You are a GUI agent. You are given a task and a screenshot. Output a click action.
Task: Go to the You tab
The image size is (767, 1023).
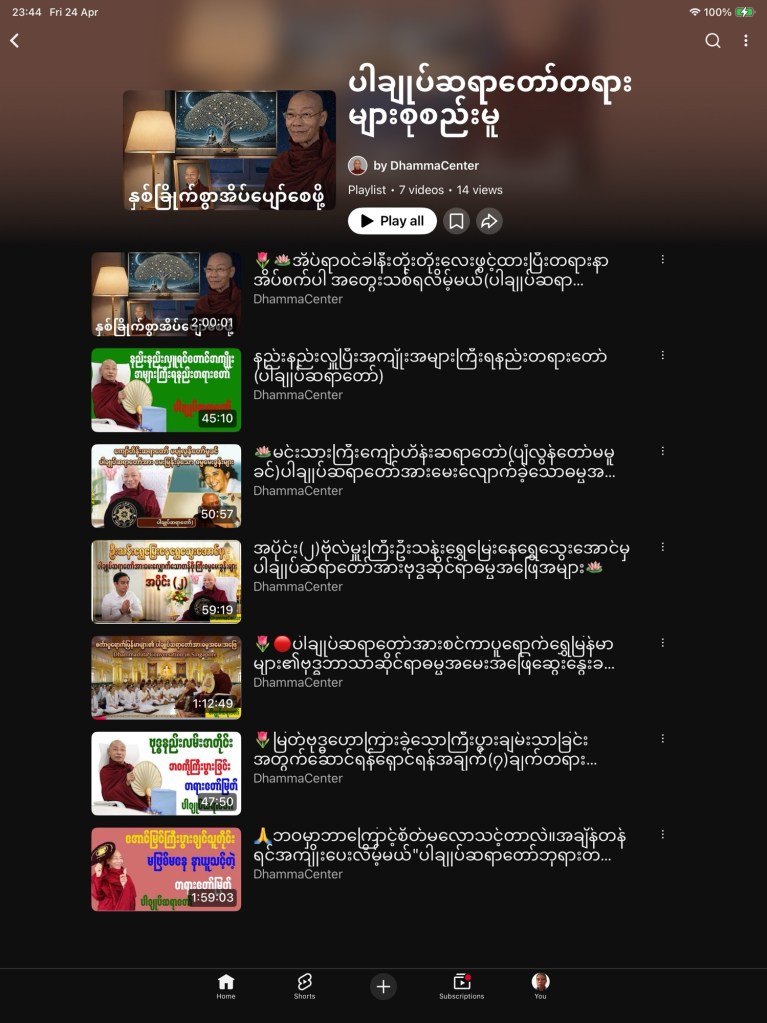tap(540, 986)
